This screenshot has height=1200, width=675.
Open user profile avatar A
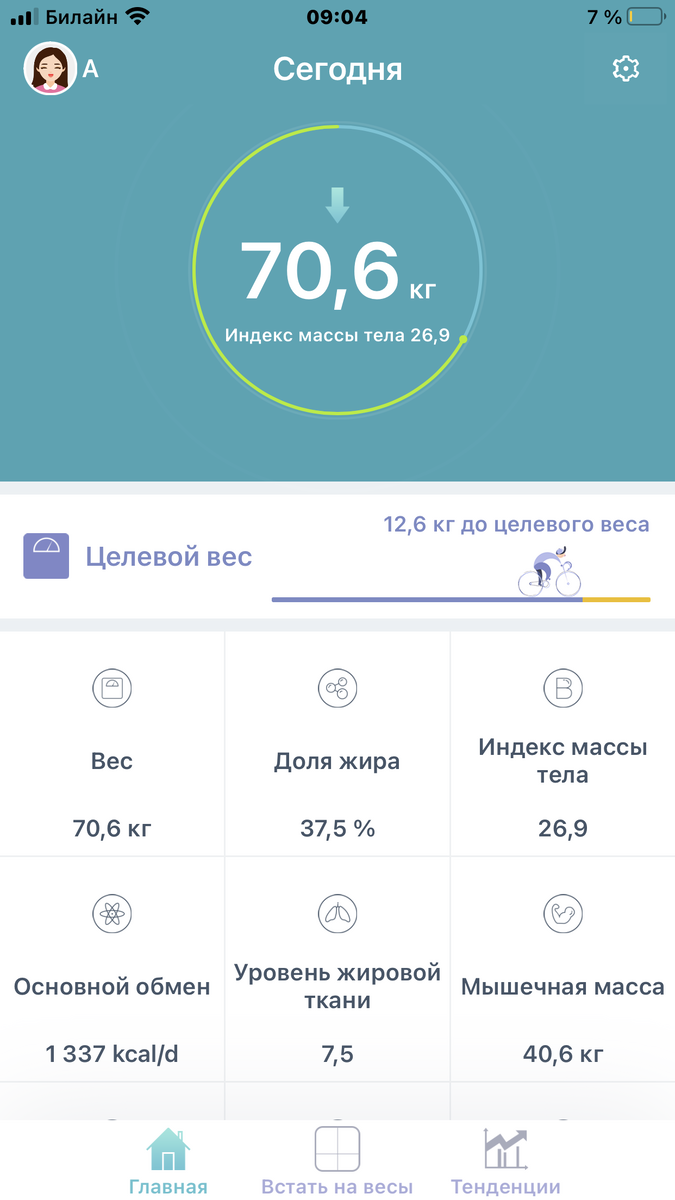point(50,69)
